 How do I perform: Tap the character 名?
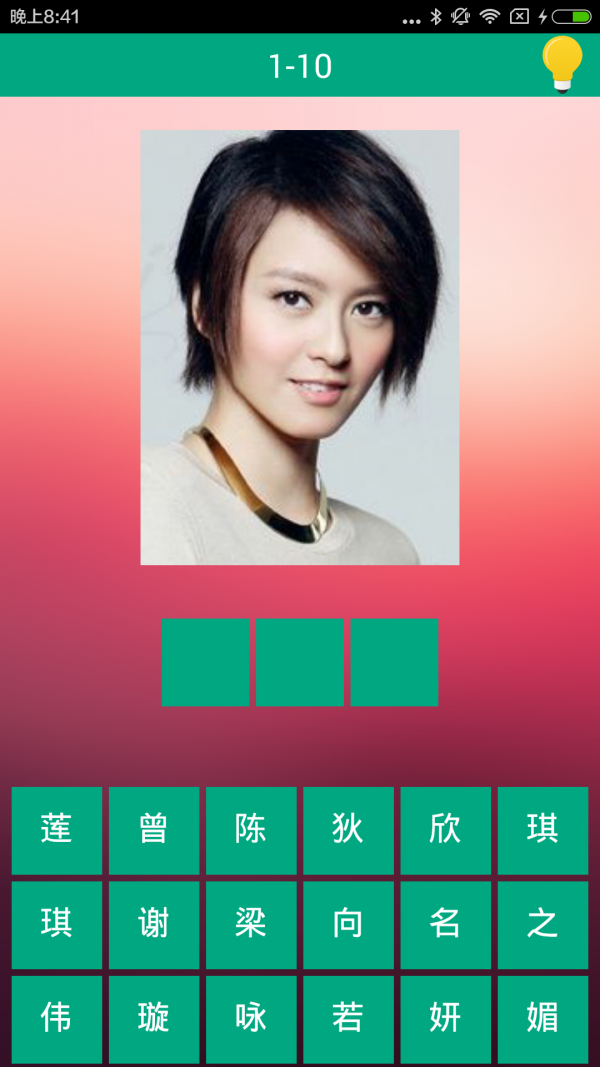(x=445, y=924)
